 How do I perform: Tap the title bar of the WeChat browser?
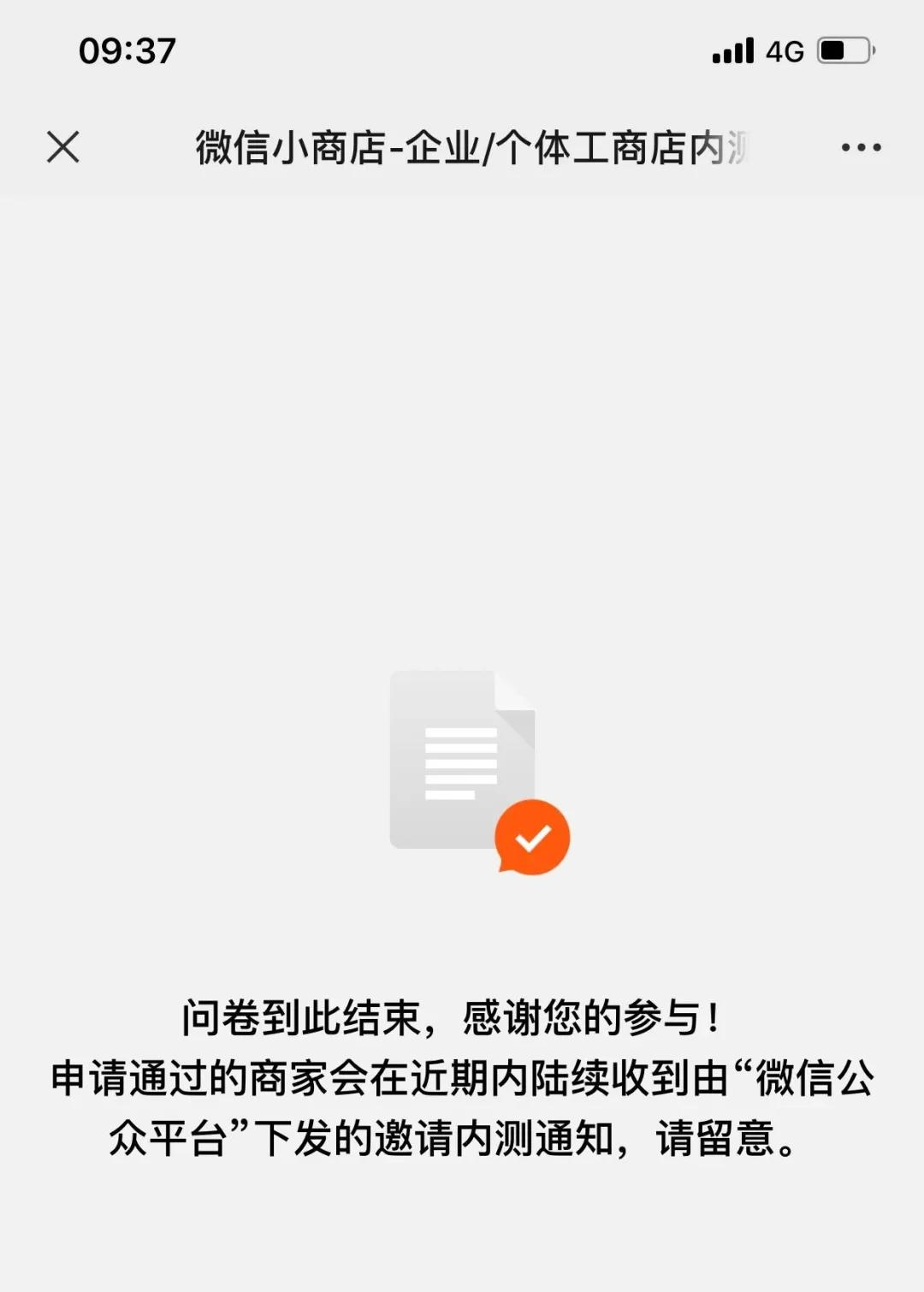pyautogui.click(x=462, y=147)
